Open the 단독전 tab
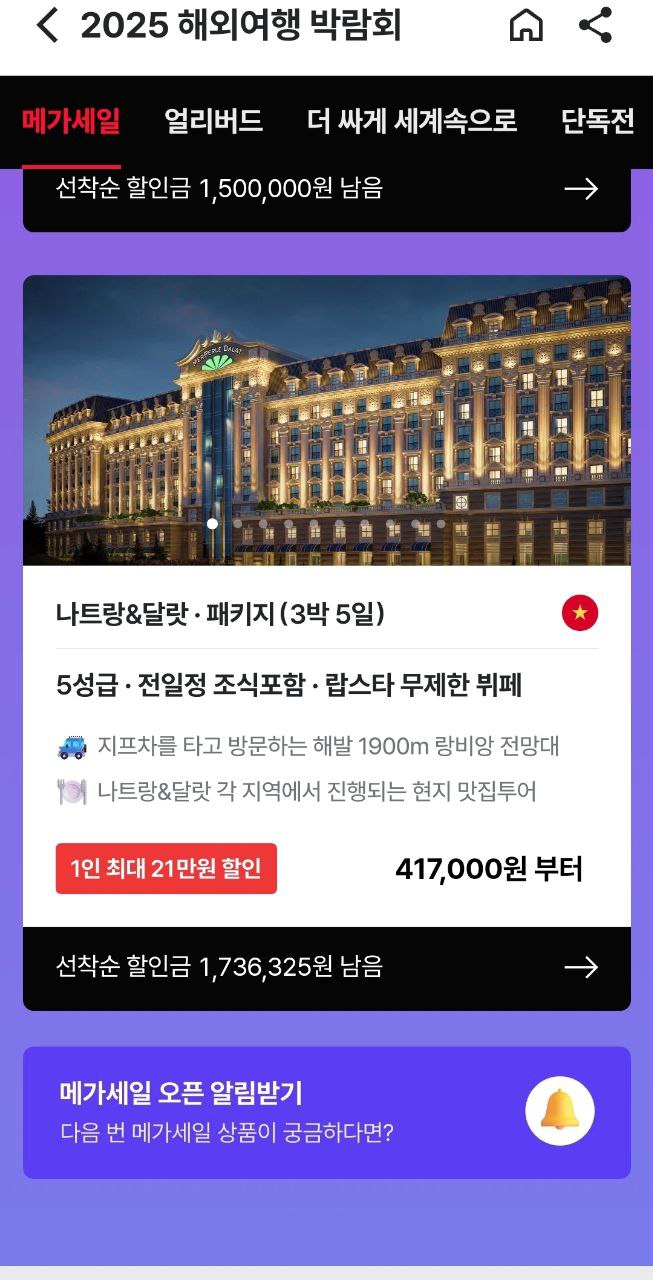Viewport: 653px width, 1280px height. coord(597,122)
